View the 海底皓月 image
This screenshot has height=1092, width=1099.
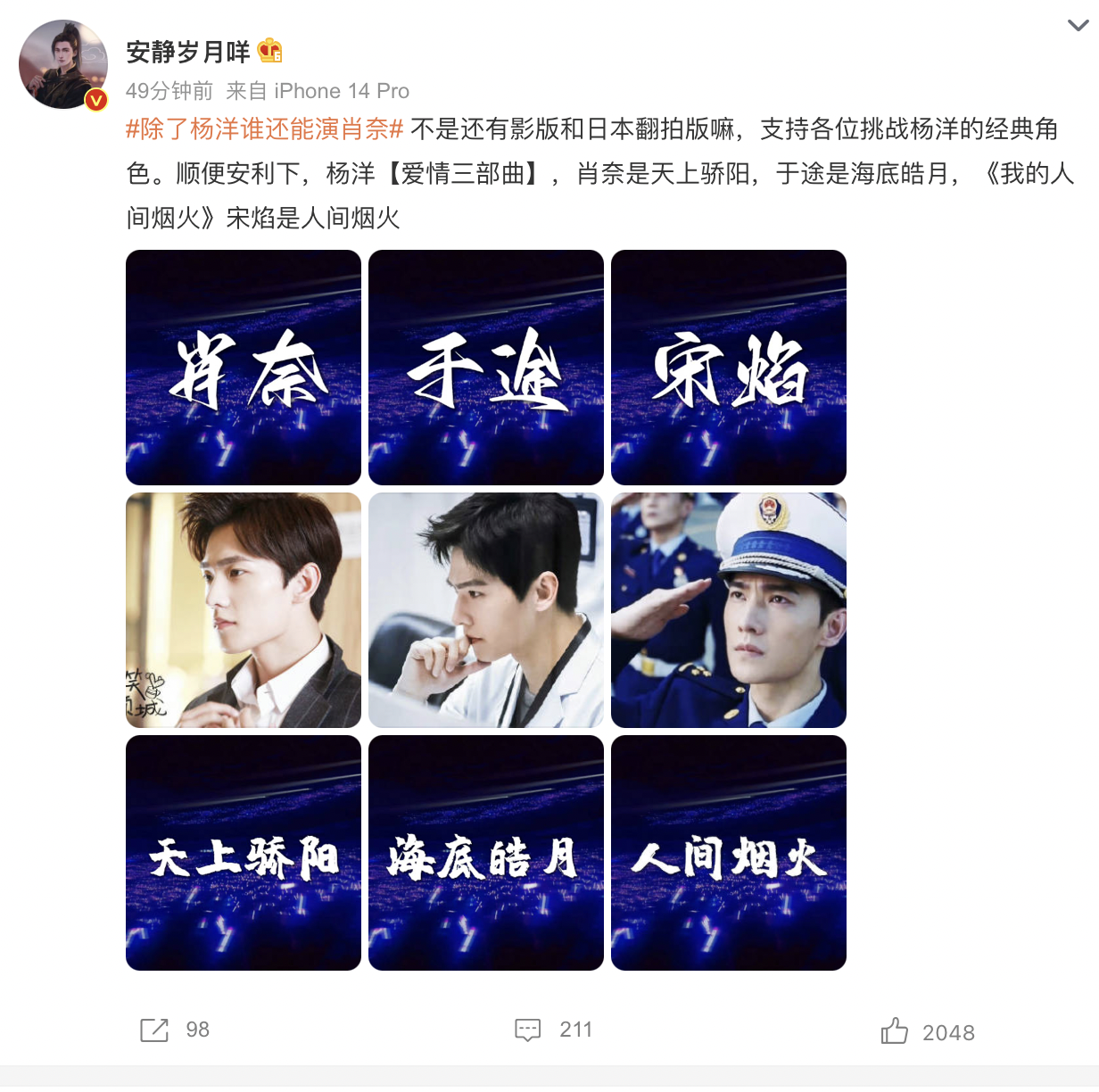[486, 853]
